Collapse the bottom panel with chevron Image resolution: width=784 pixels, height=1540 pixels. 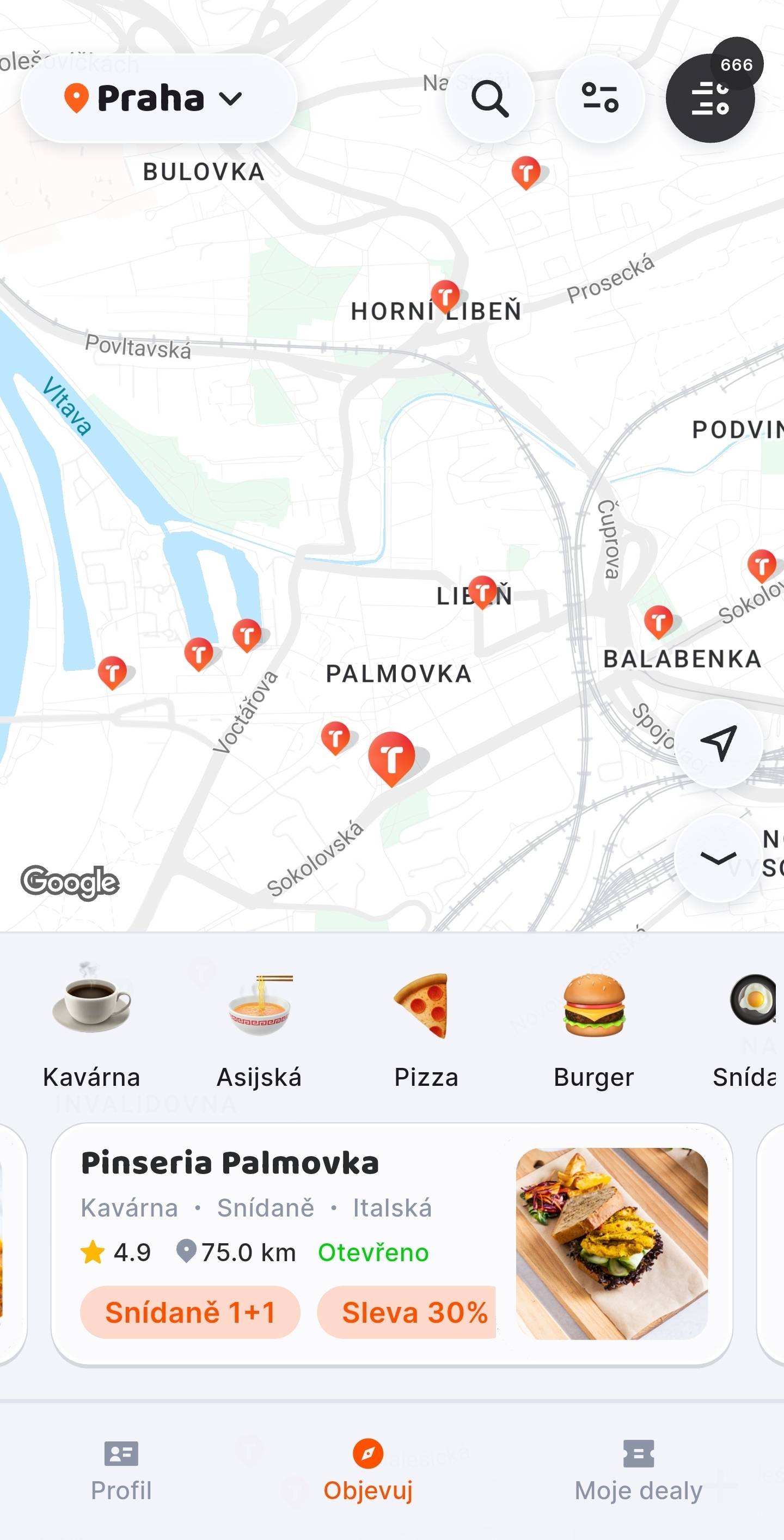[x=719, y=857]
